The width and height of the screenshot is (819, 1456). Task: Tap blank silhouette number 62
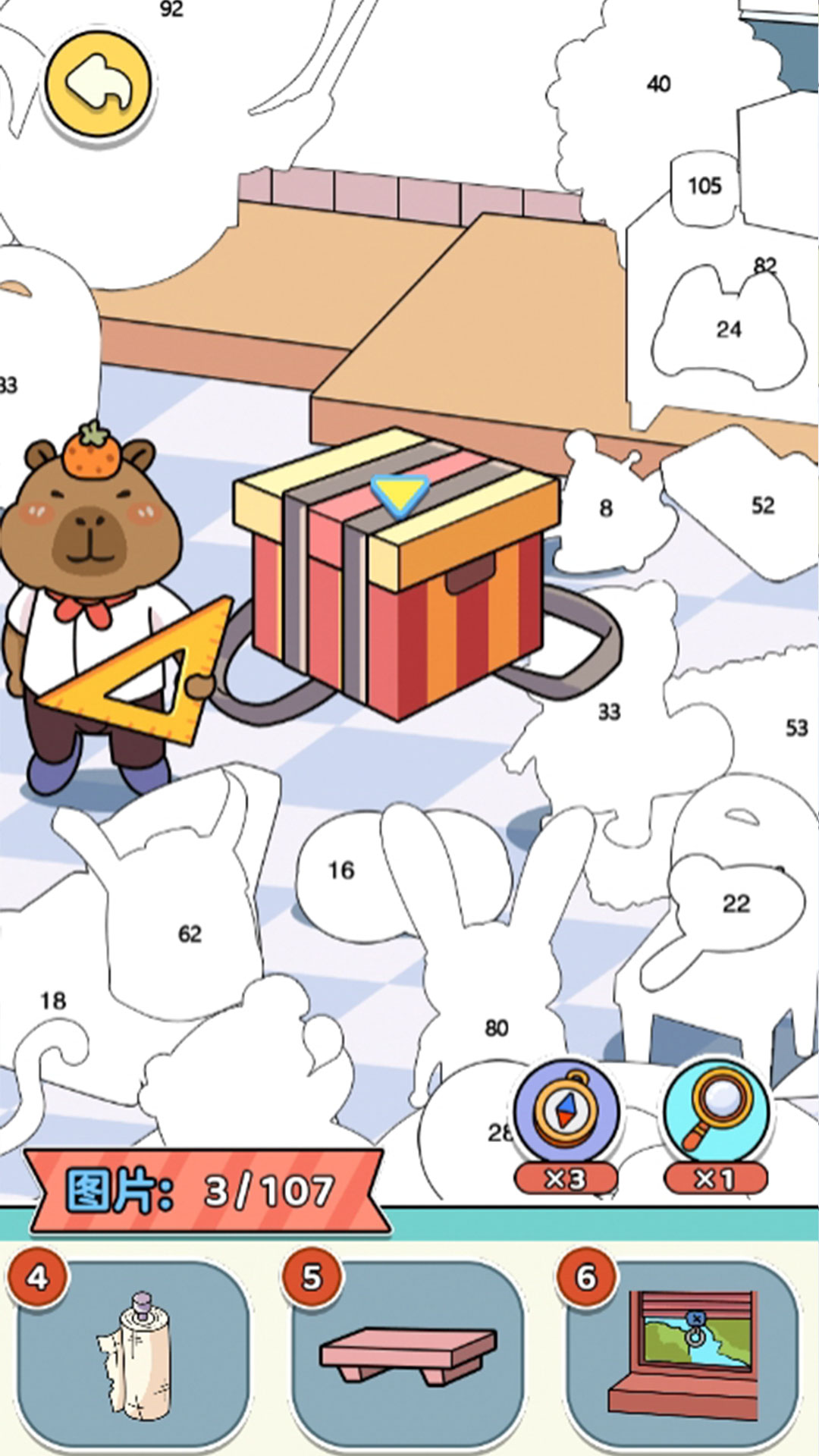190,934
